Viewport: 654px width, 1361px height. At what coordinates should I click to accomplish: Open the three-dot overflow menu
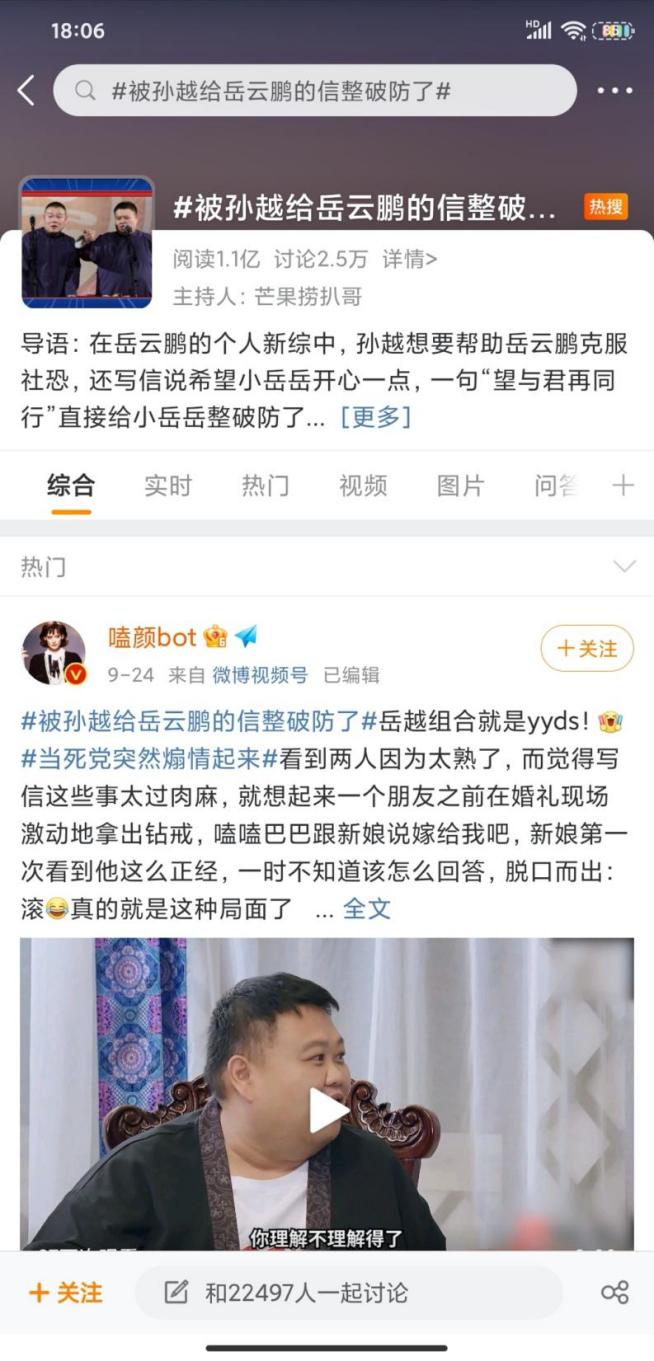[614, 91]
